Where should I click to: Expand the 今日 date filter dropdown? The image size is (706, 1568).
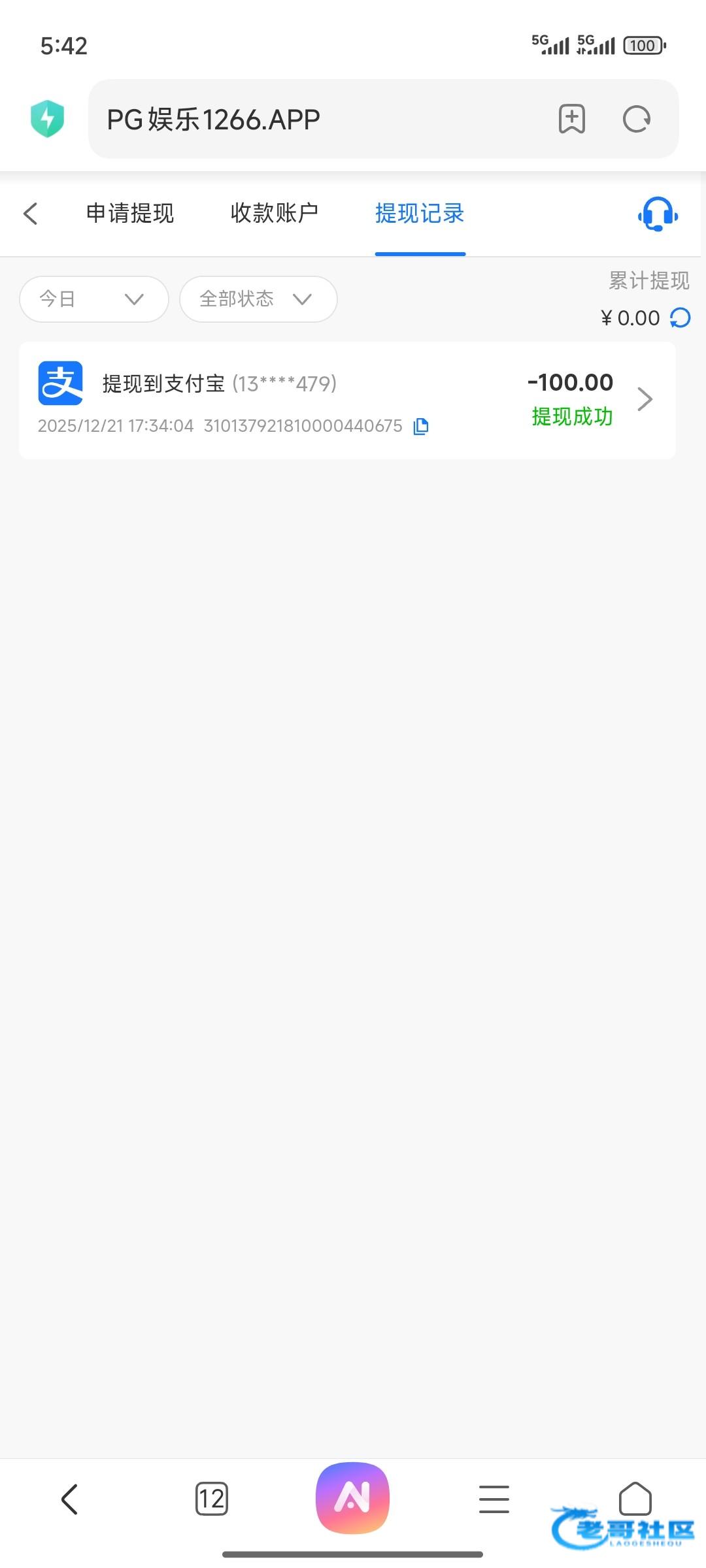(94, 299)
